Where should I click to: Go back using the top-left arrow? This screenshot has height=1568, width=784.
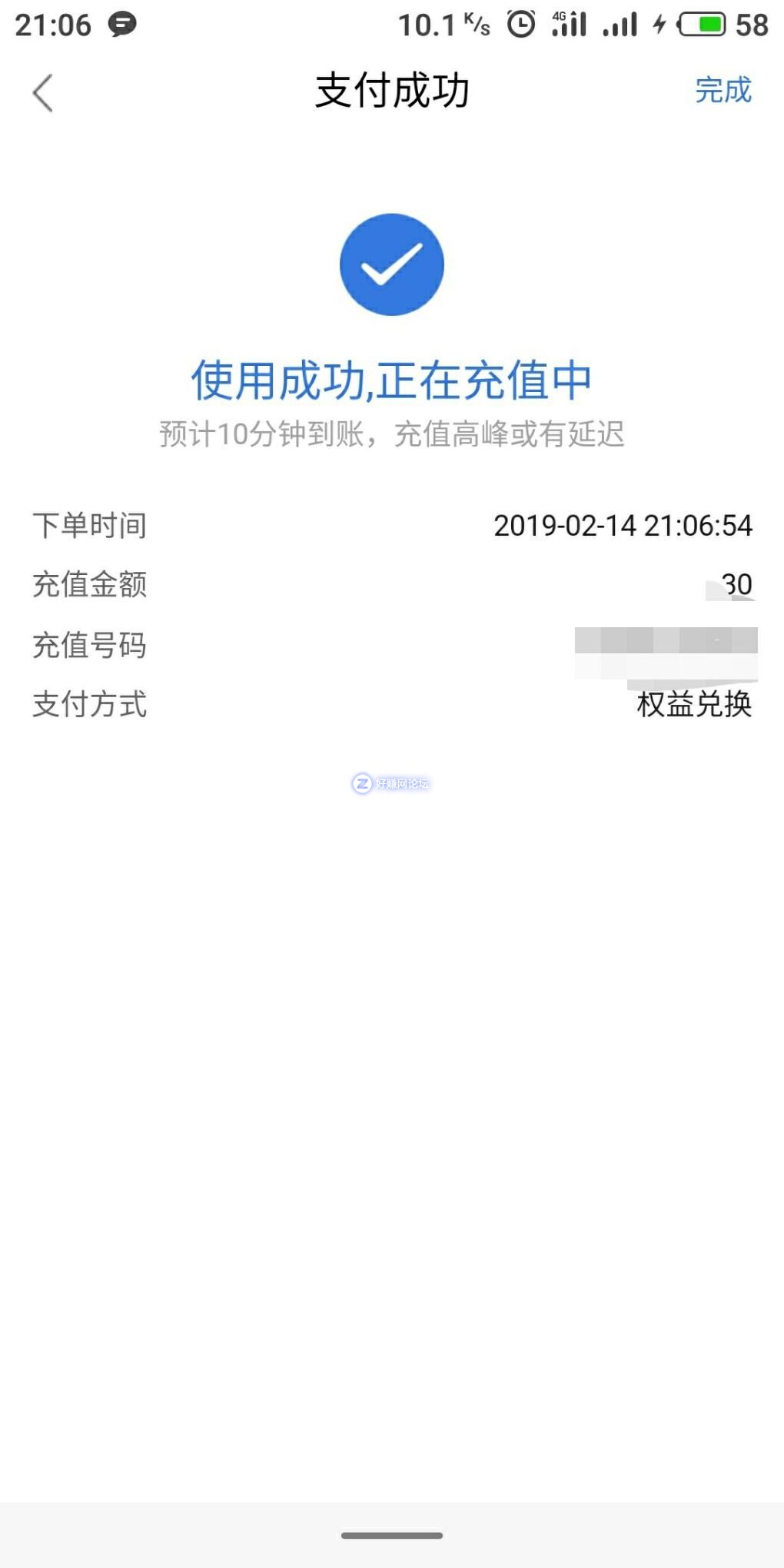(x=43, y=93)
